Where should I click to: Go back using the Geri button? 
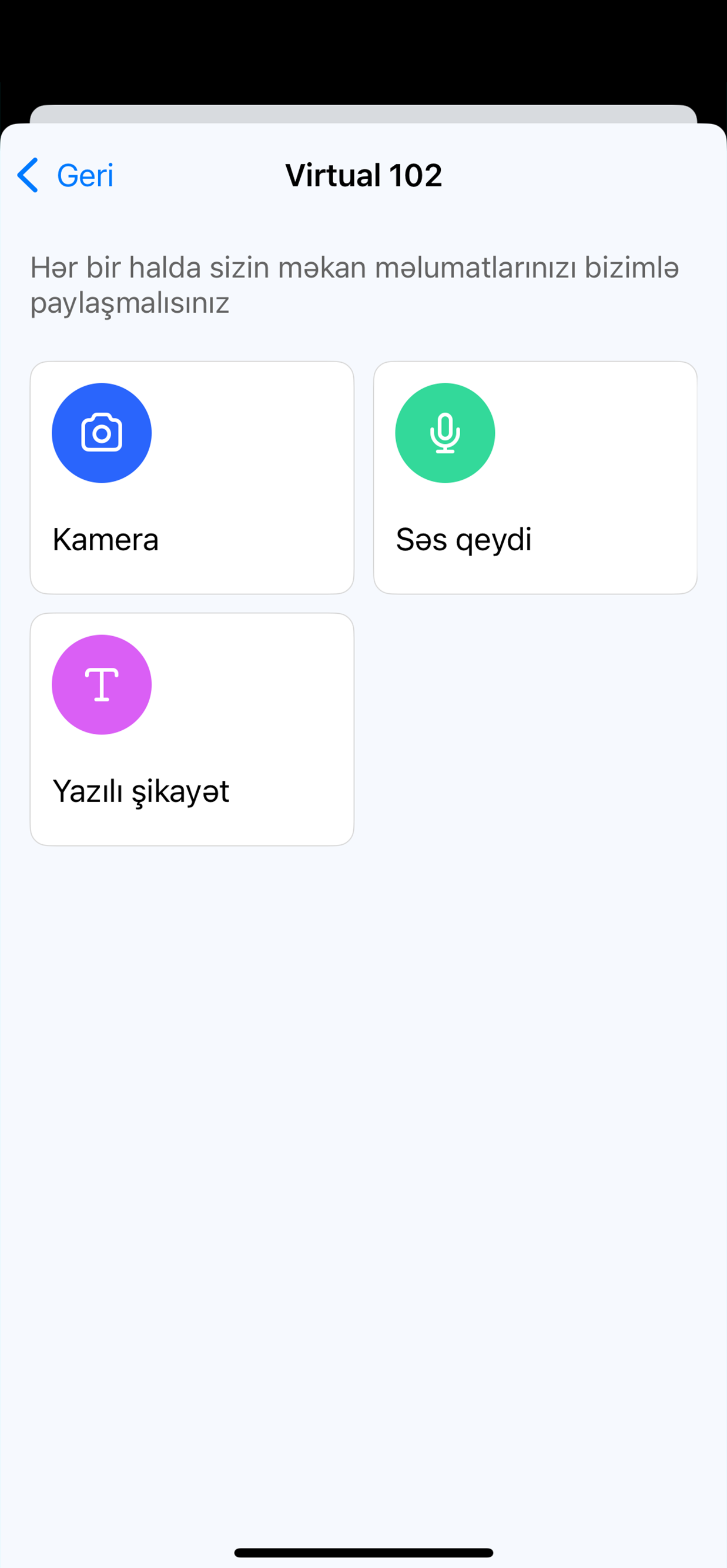[x=66, y=175]
